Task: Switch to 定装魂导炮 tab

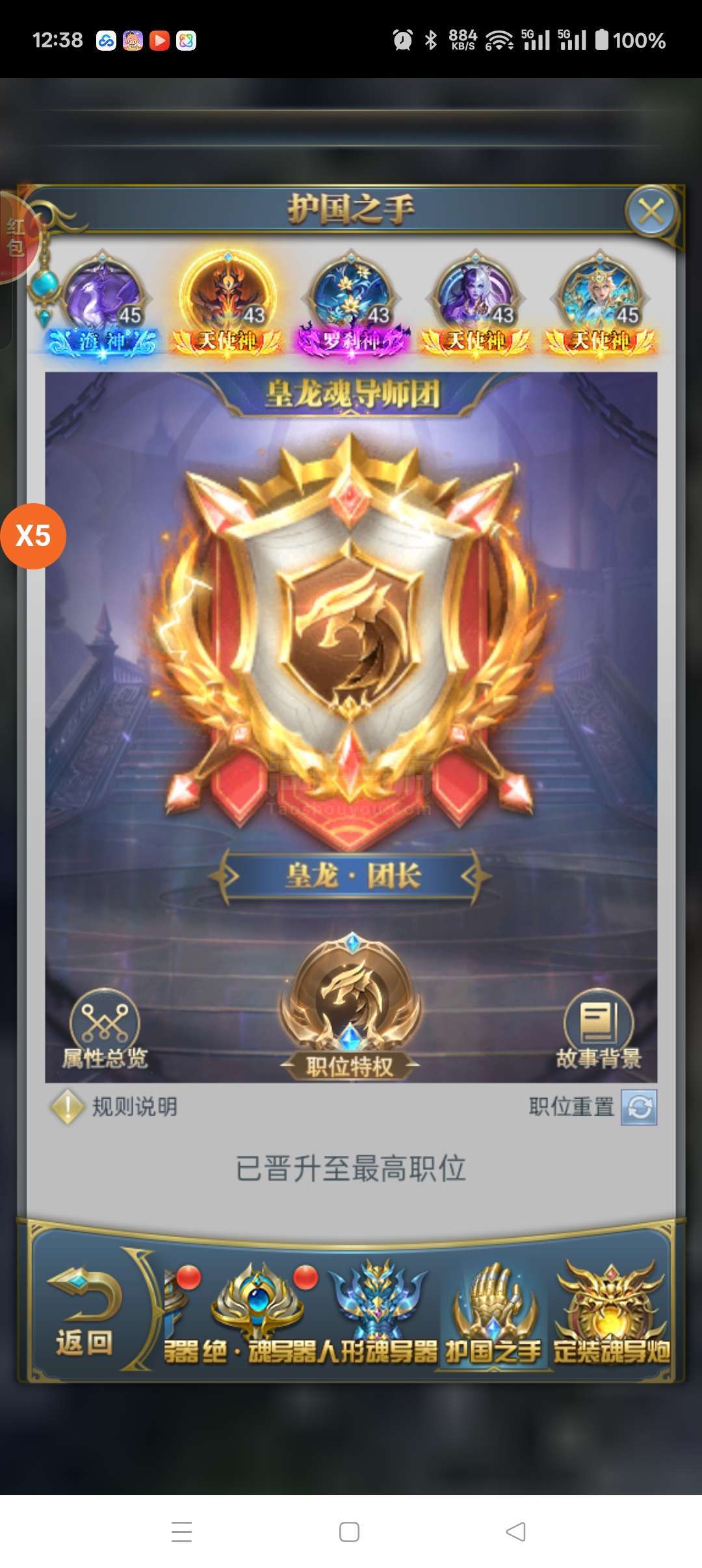Action: [611, 1313]
